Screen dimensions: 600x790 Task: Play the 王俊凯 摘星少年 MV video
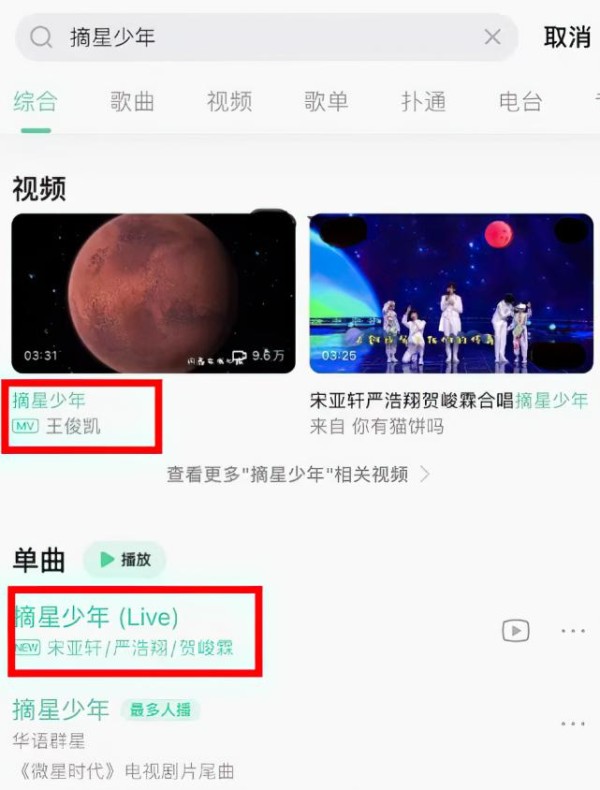coord(153,293)
